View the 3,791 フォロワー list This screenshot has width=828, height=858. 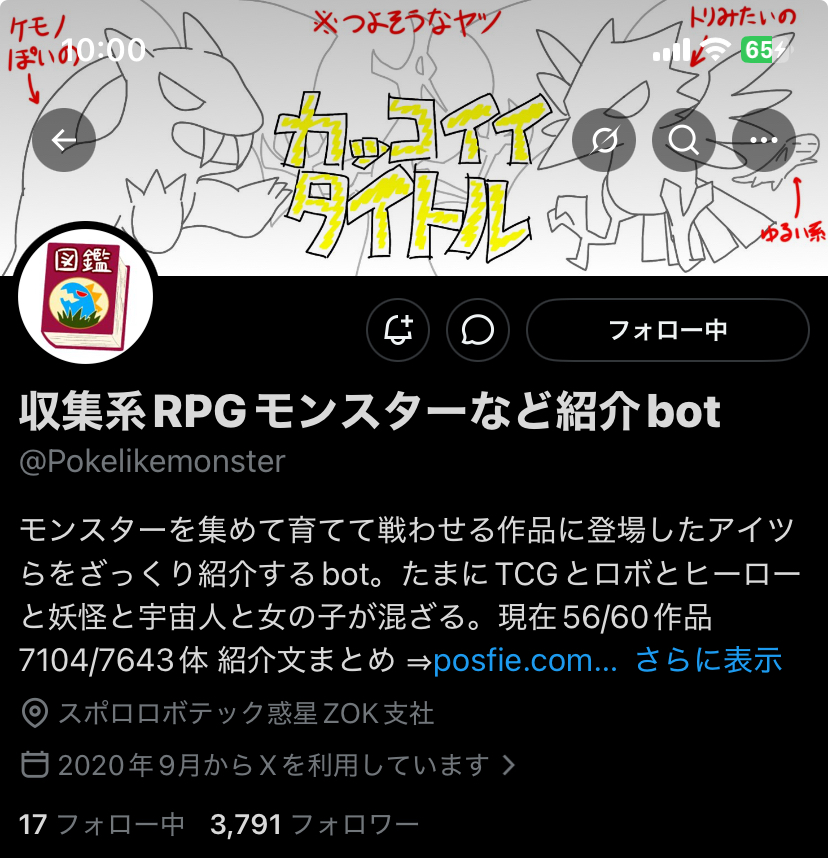[x=314, y=824]
